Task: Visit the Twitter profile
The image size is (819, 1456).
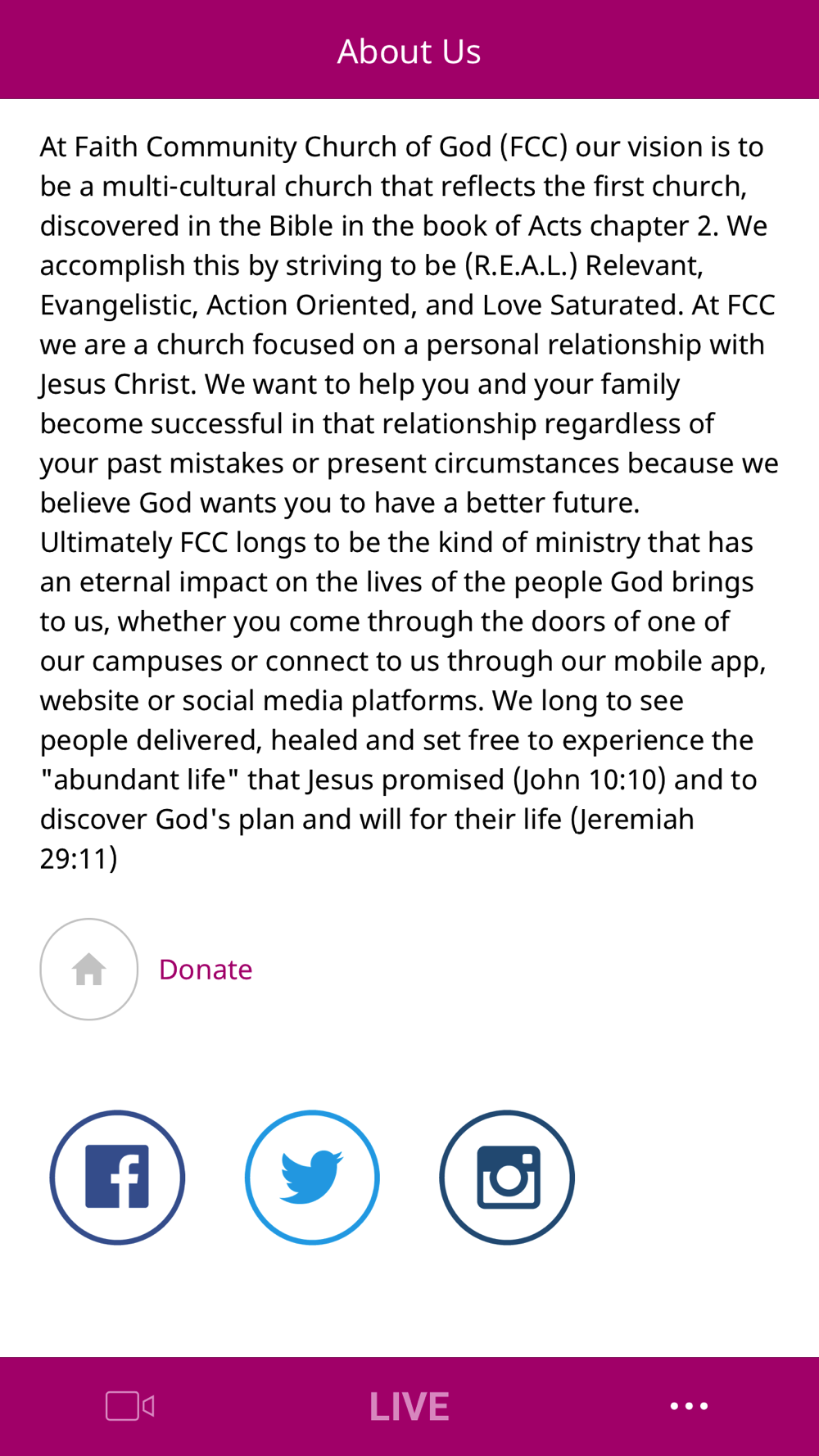Action: pyautogui.click(x=312, y=1178)
